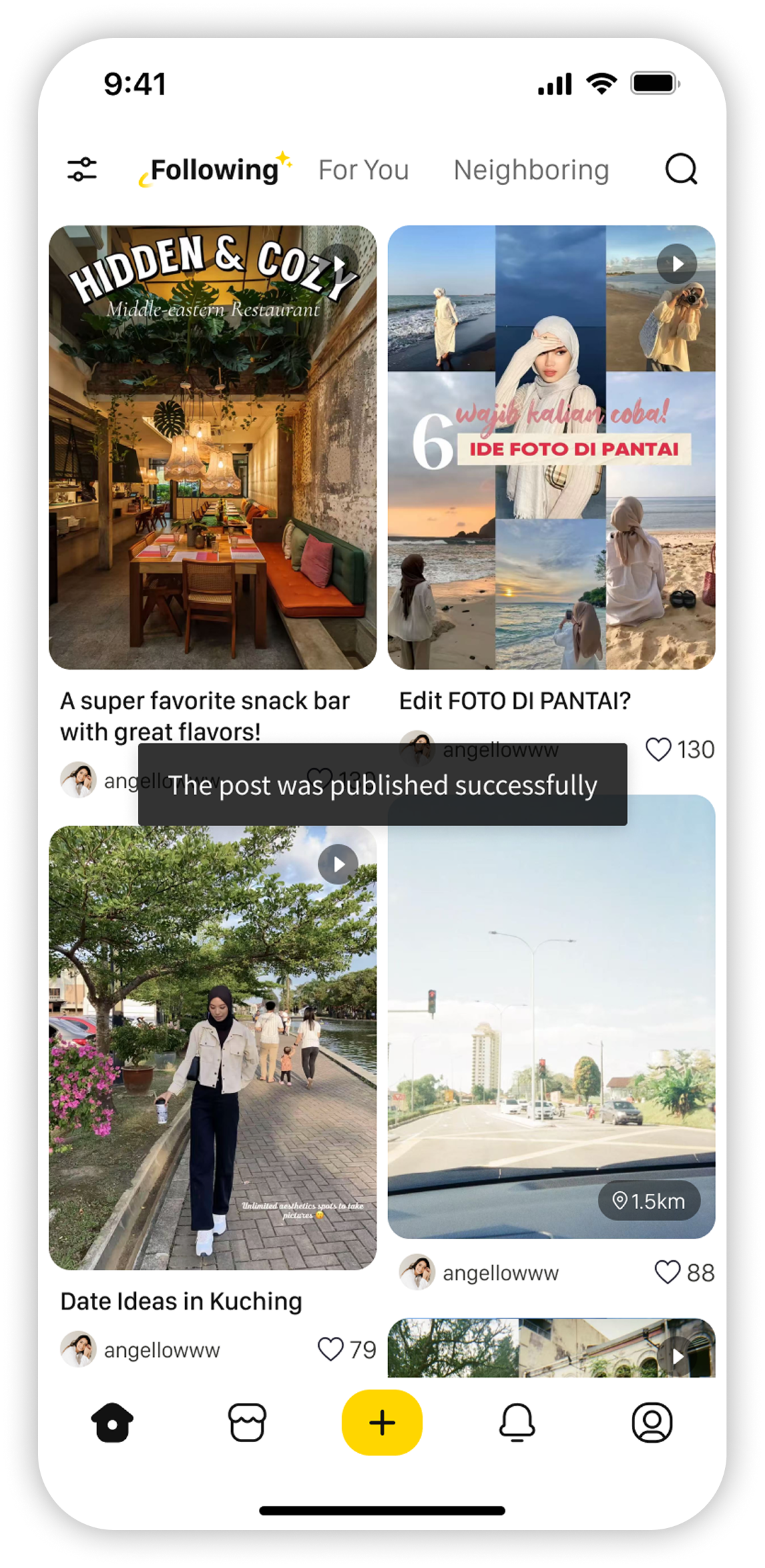Open the shop tab in bottom bar
Screen dimensions: 765x1568
[247, 1423]
